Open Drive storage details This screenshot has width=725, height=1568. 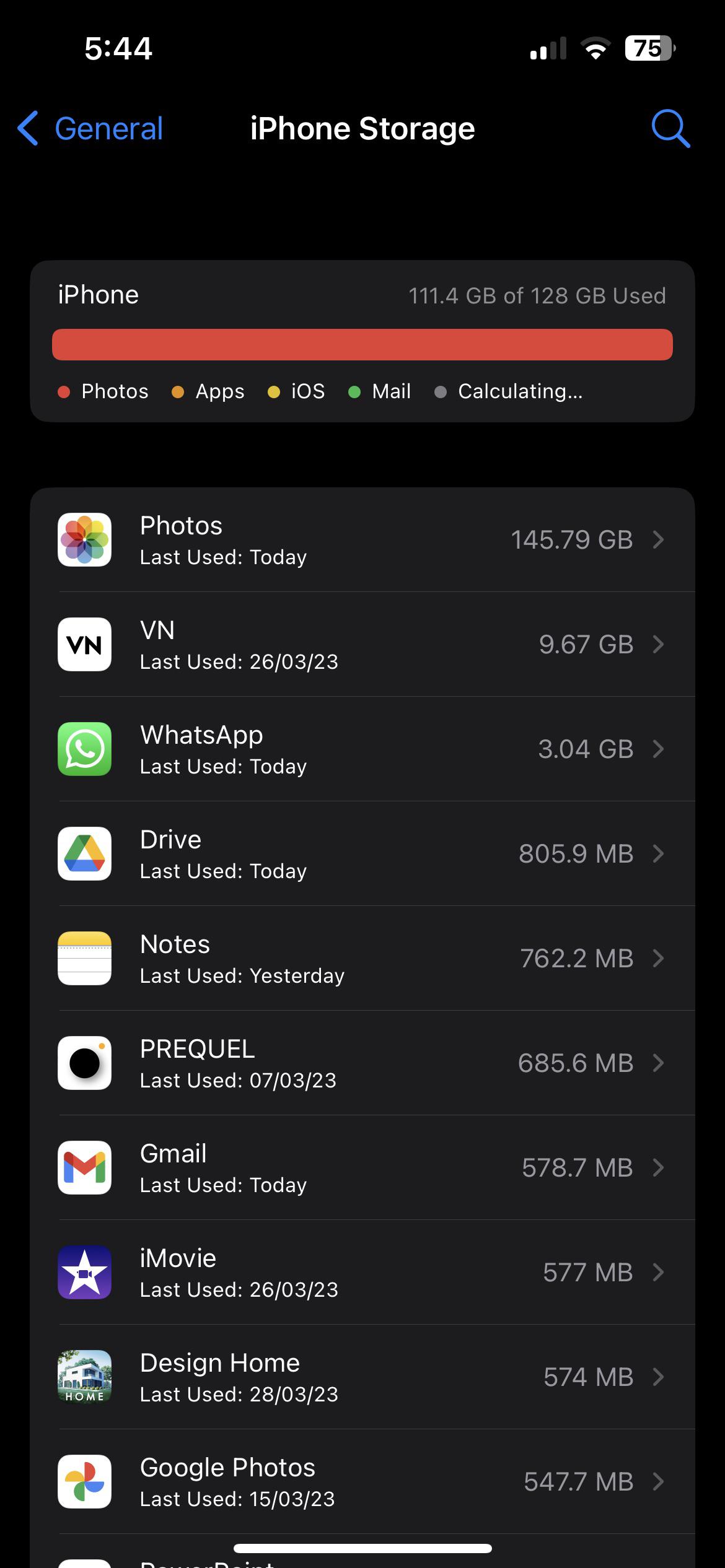(x=362, y=854)
